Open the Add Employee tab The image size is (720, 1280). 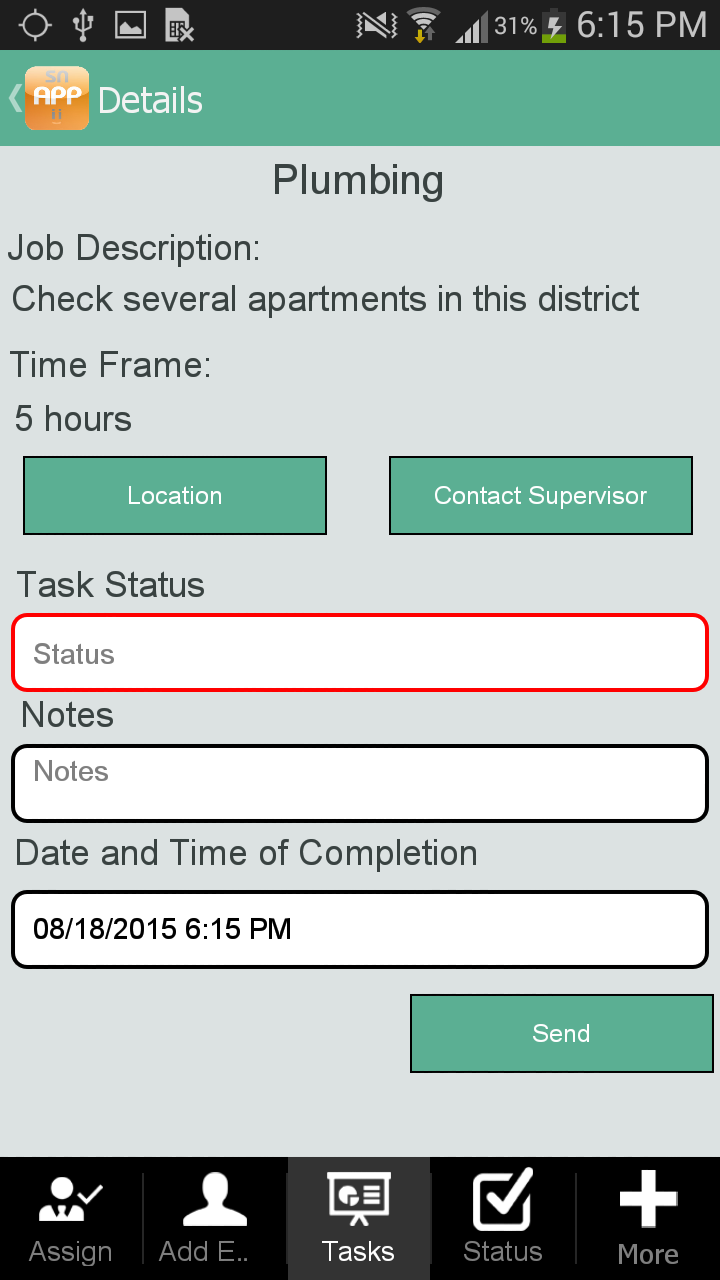coord(214,1219)
